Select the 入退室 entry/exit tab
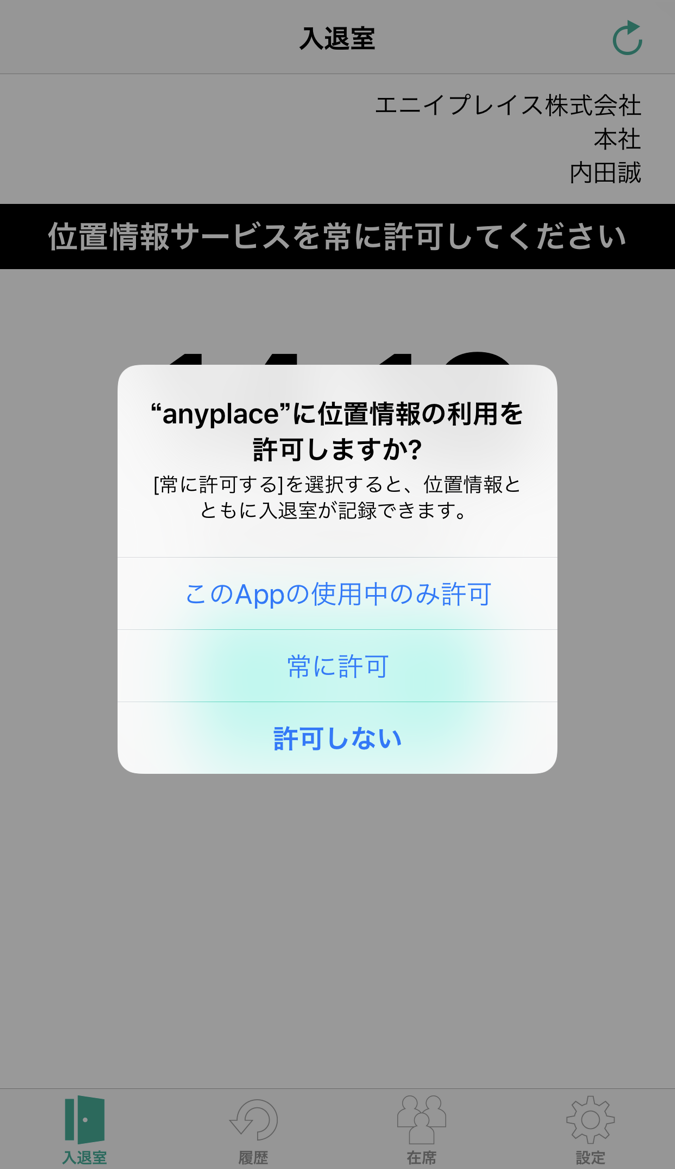The width and height of the screenshot is (675, 1169). (x=85, y=1129)
